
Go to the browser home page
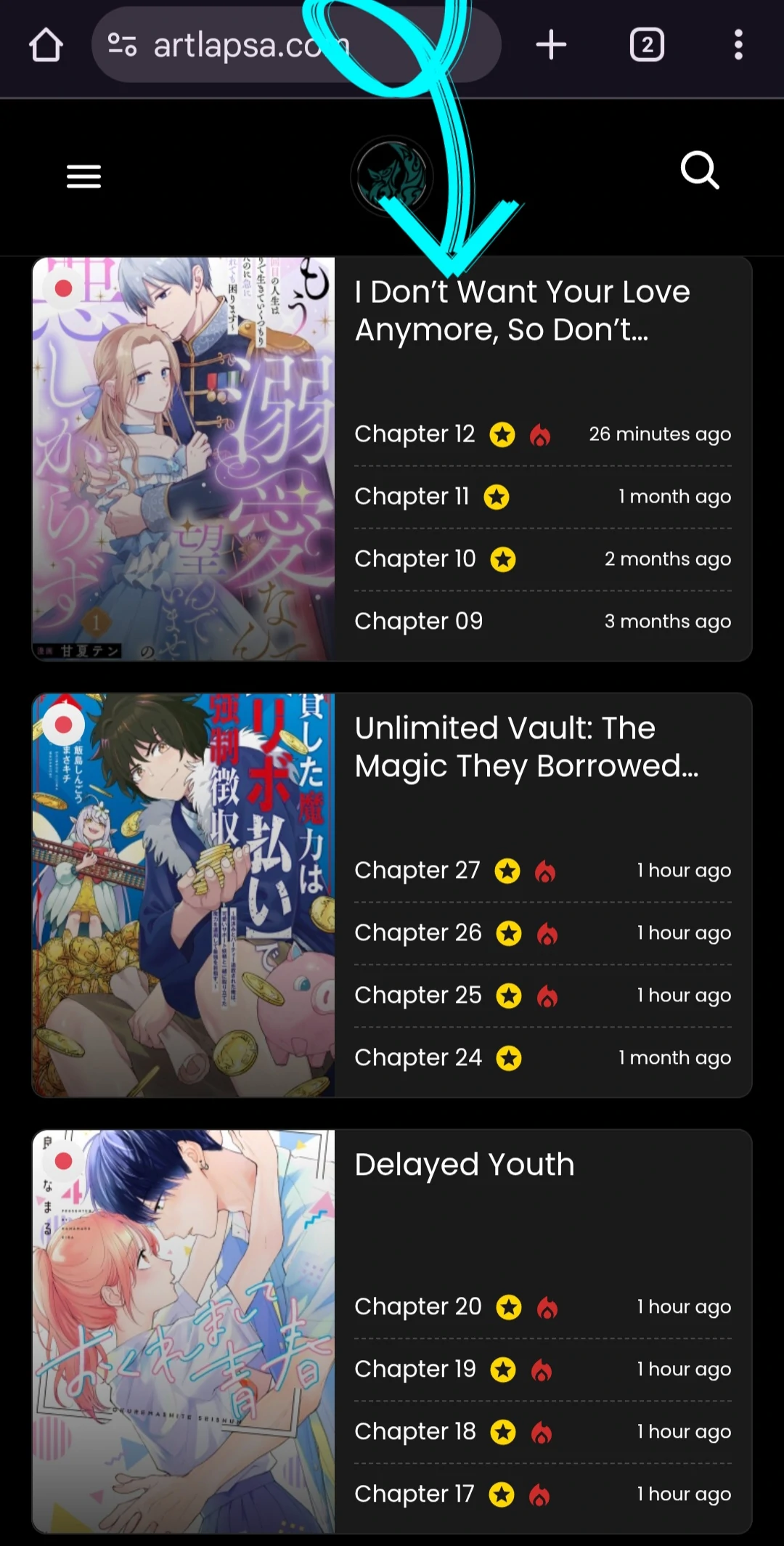click(x=46, y=45)
